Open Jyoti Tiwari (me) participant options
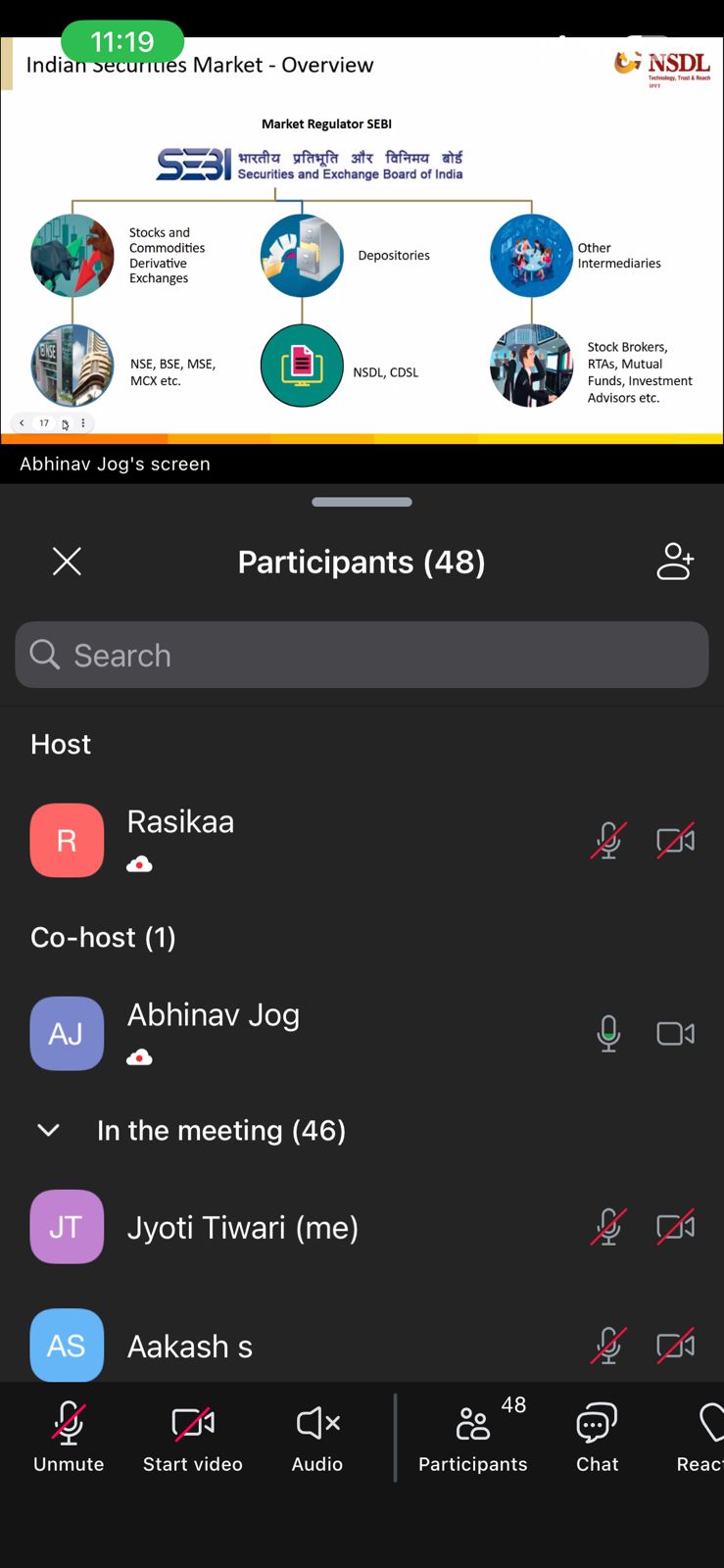724x1568 pixels. (294, 1227)
